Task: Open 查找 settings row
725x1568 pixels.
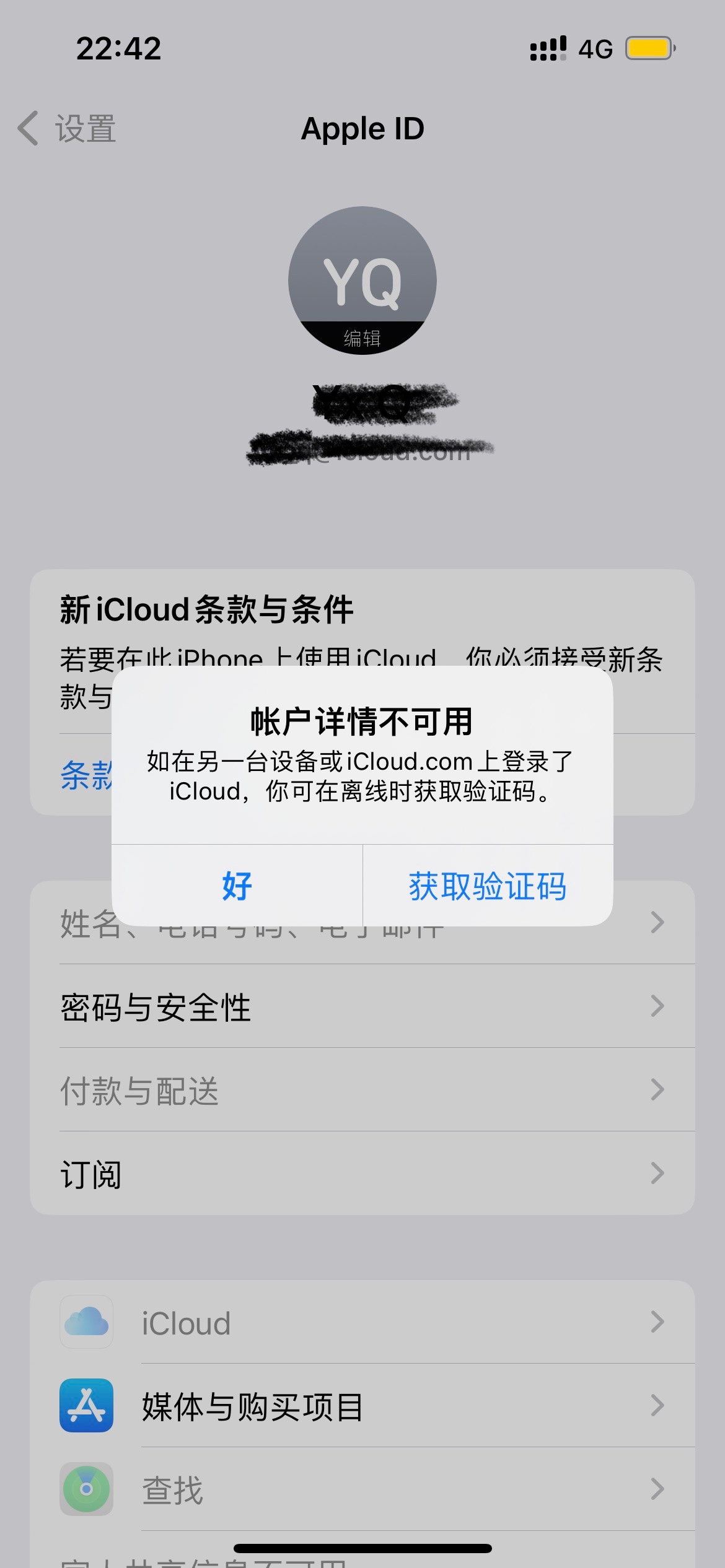Action: pyautogui.click(x=362, y=1489)
